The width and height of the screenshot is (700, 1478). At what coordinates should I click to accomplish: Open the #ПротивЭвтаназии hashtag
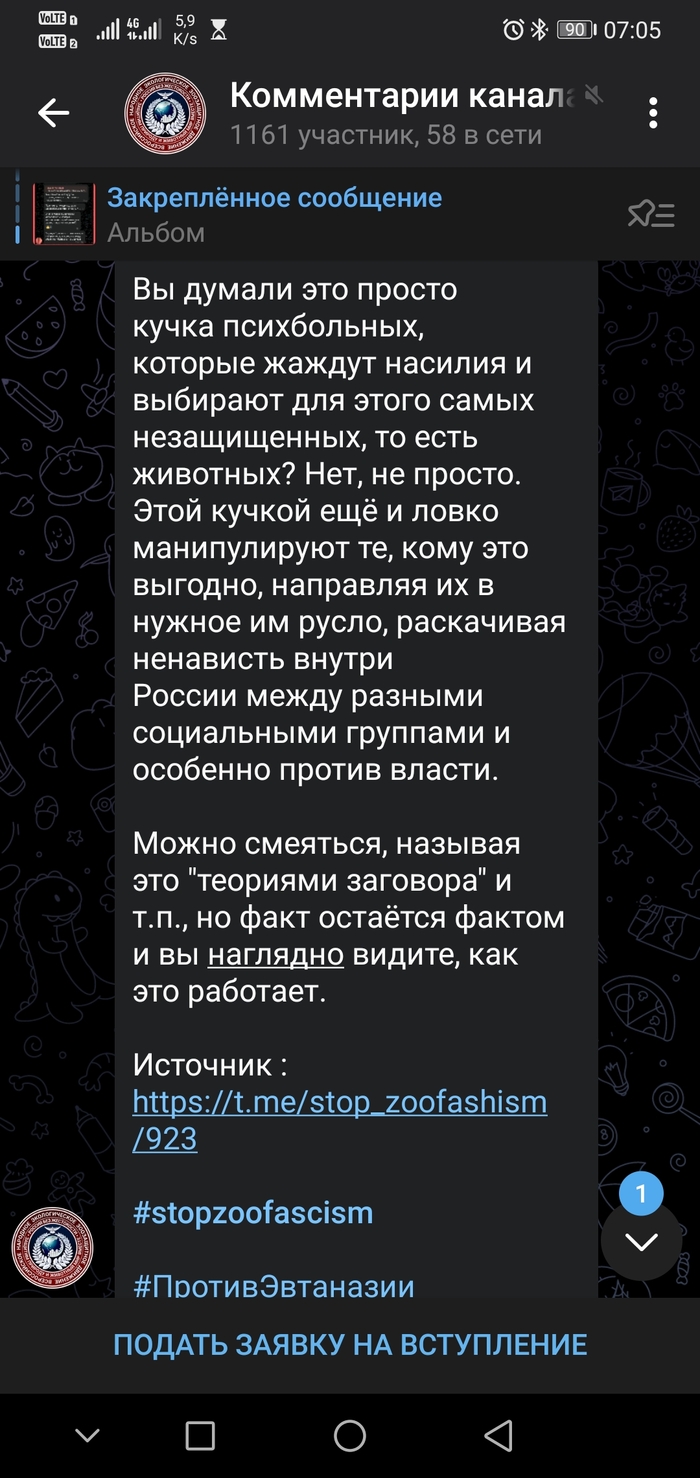[273, 1284]
